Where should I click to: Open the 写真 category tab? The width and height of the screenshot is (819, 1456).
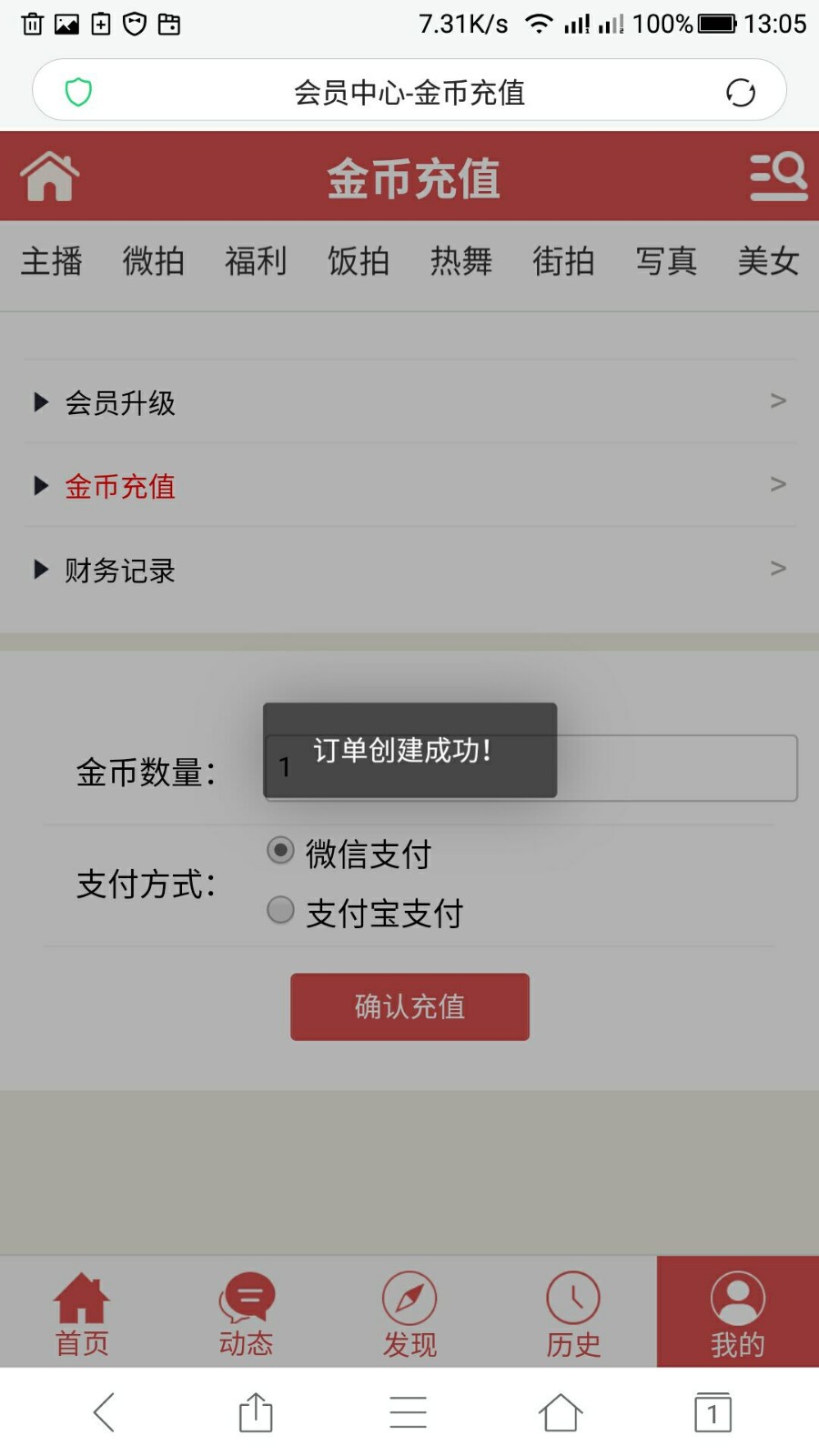pyautogui.click(x=666, y=261)
